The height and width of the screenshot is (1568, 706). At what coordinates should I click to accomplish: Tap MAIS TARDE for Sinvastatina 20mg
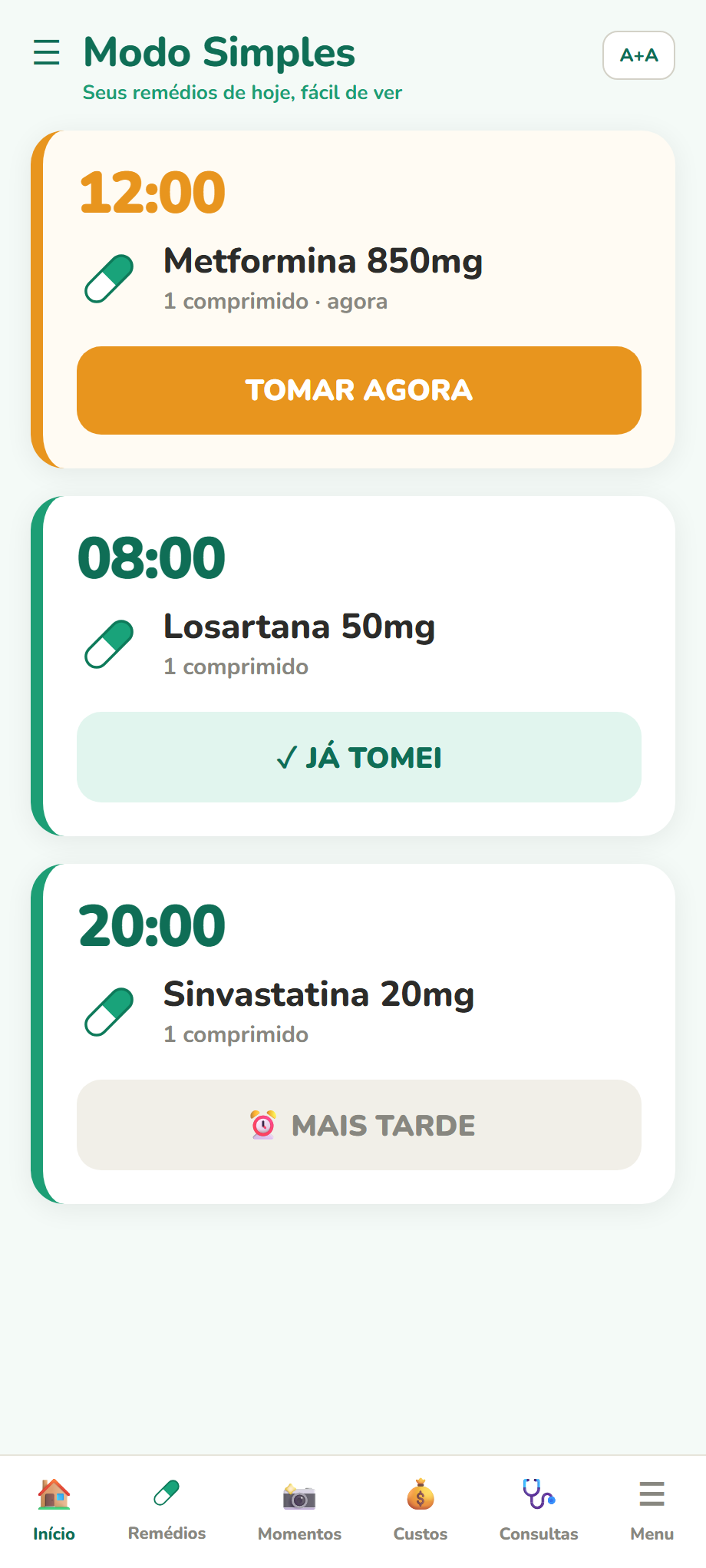[x=359, y=1125]
